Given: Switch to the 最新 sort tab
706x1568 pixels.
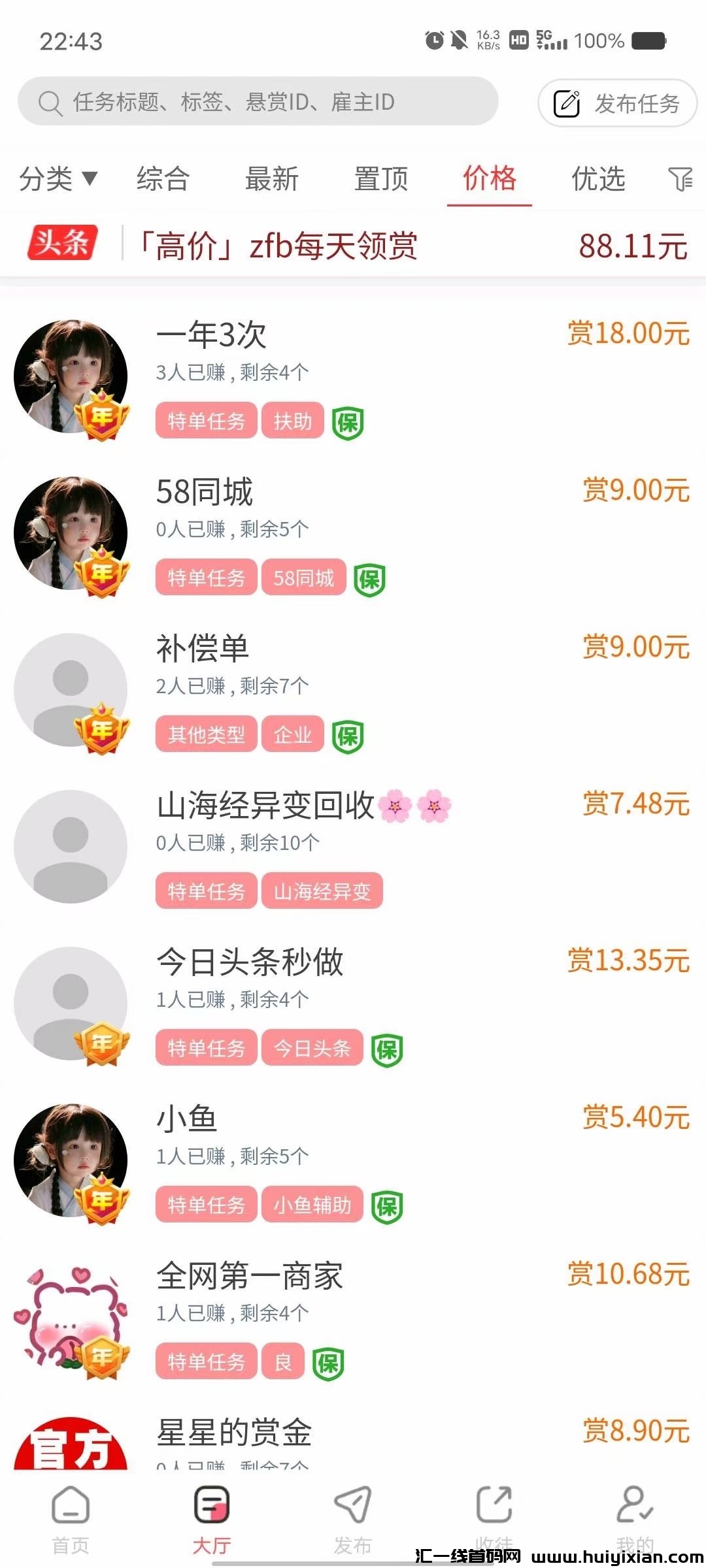Looking at the screenshot, I should click(x=271, y=178).
